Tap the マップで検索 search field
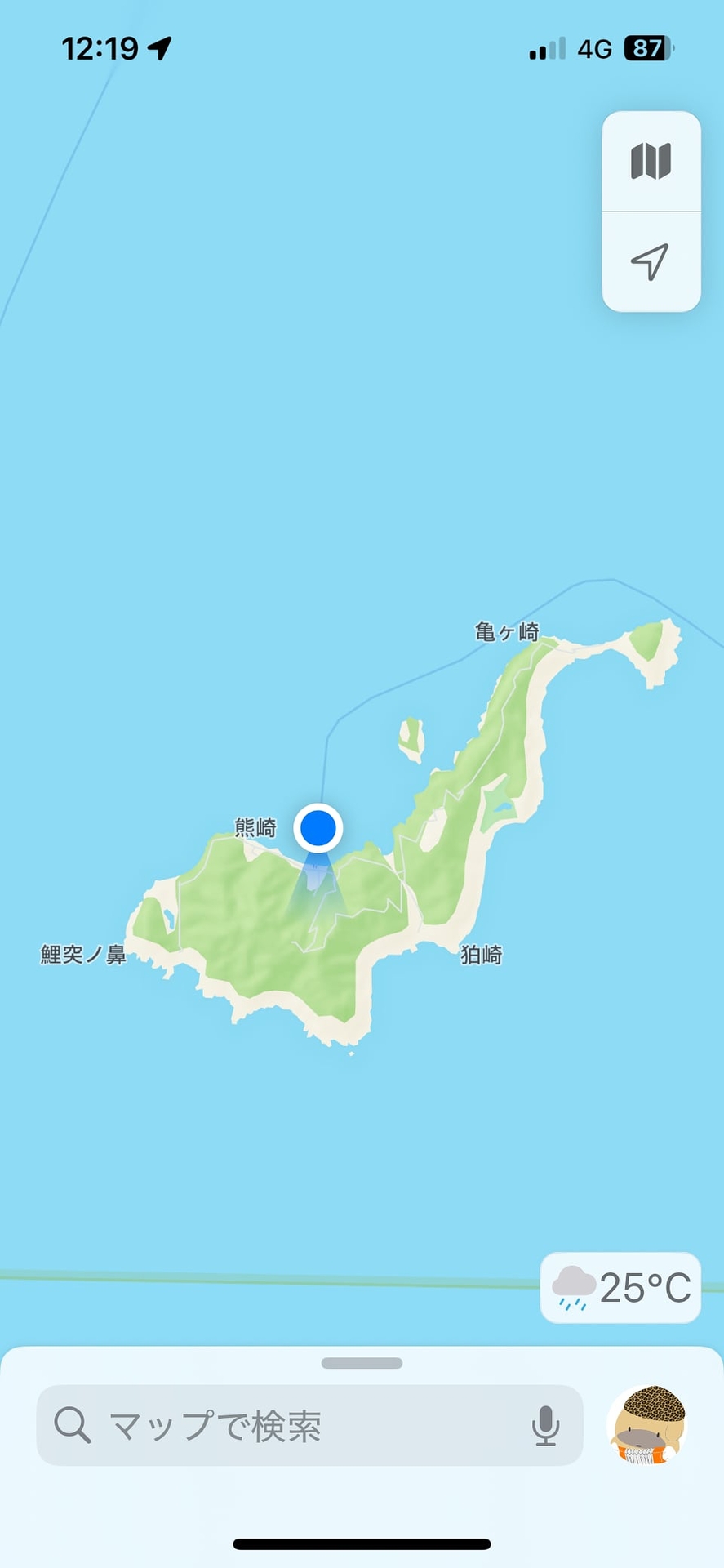 tap(294, 1425)
